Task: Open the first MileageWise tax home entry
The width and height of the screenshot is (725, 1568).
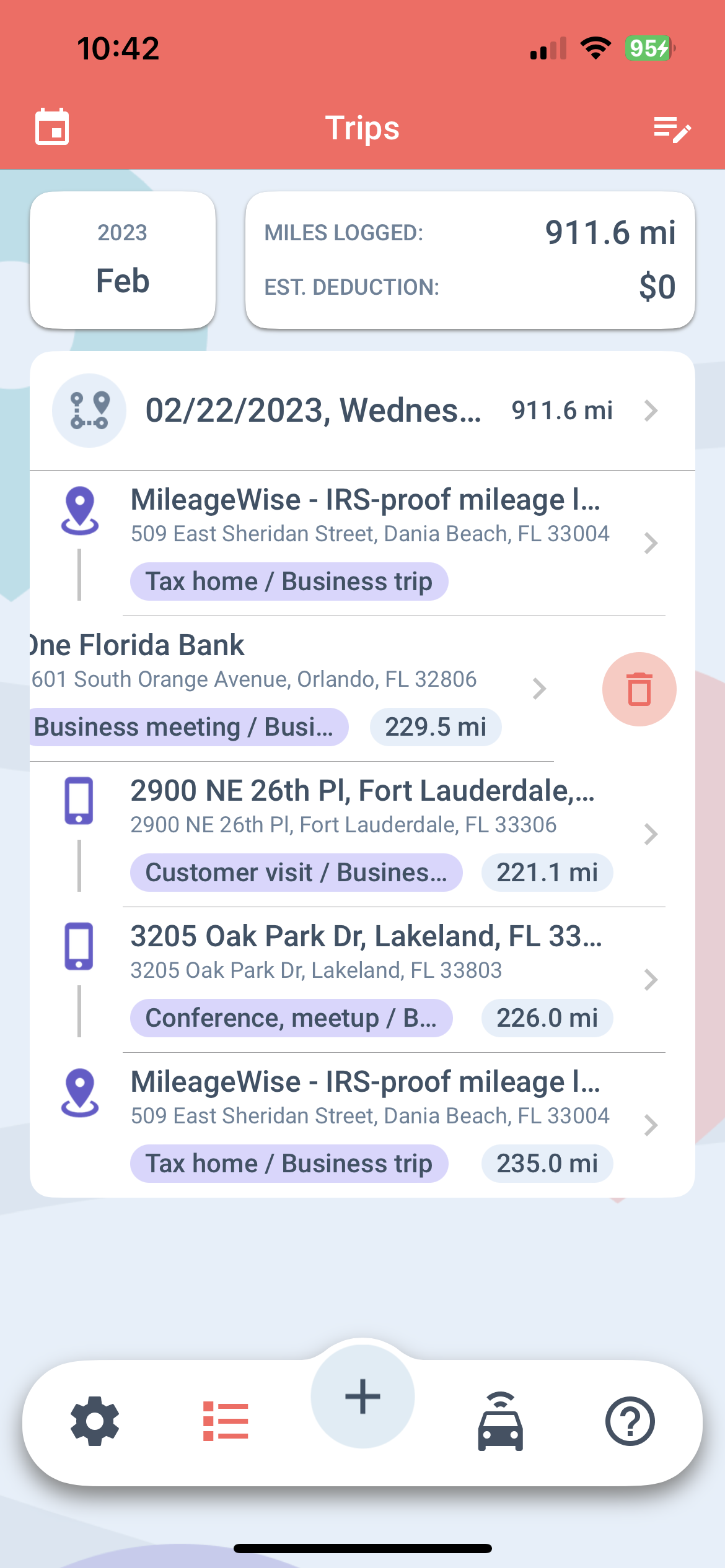Action: pyautogui.click(x=362, y=543)
